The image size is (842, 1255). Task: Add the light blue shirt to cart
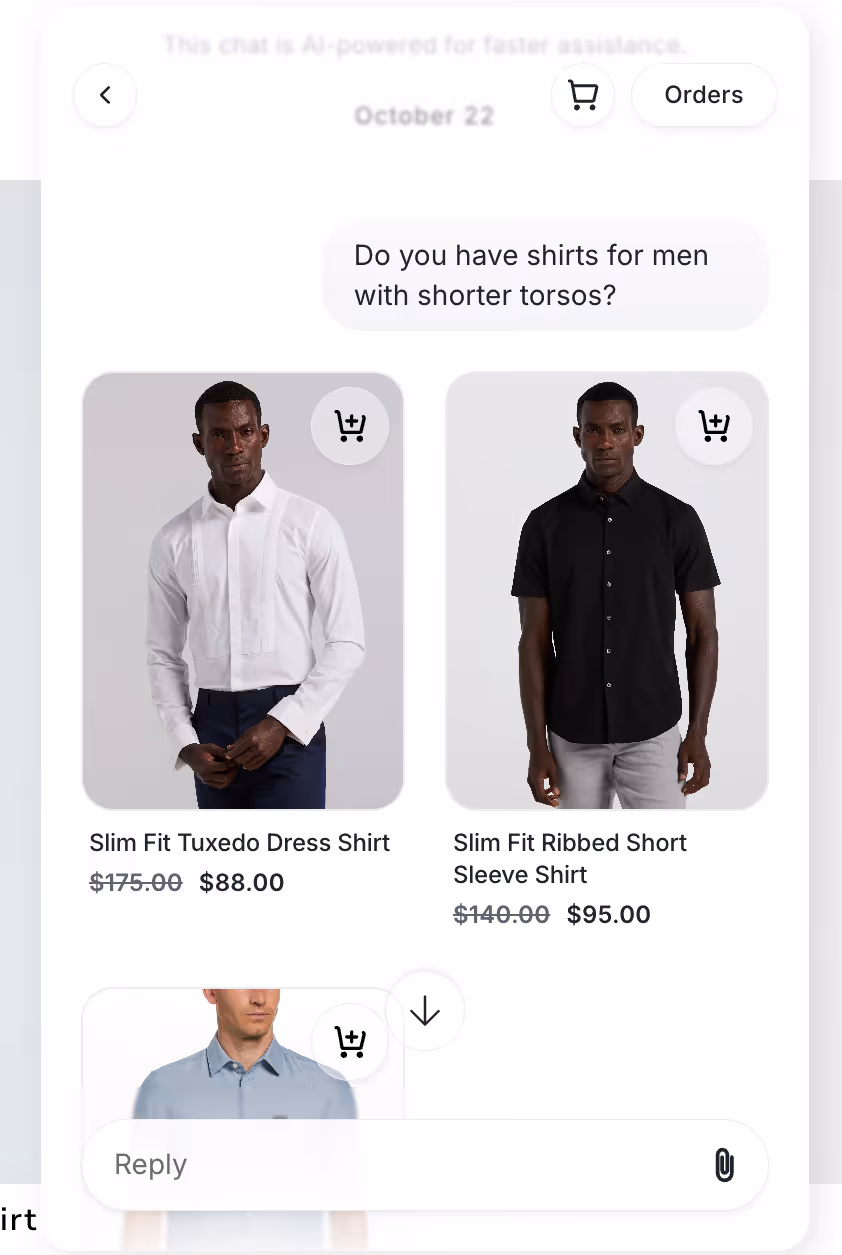[350, 1040]
